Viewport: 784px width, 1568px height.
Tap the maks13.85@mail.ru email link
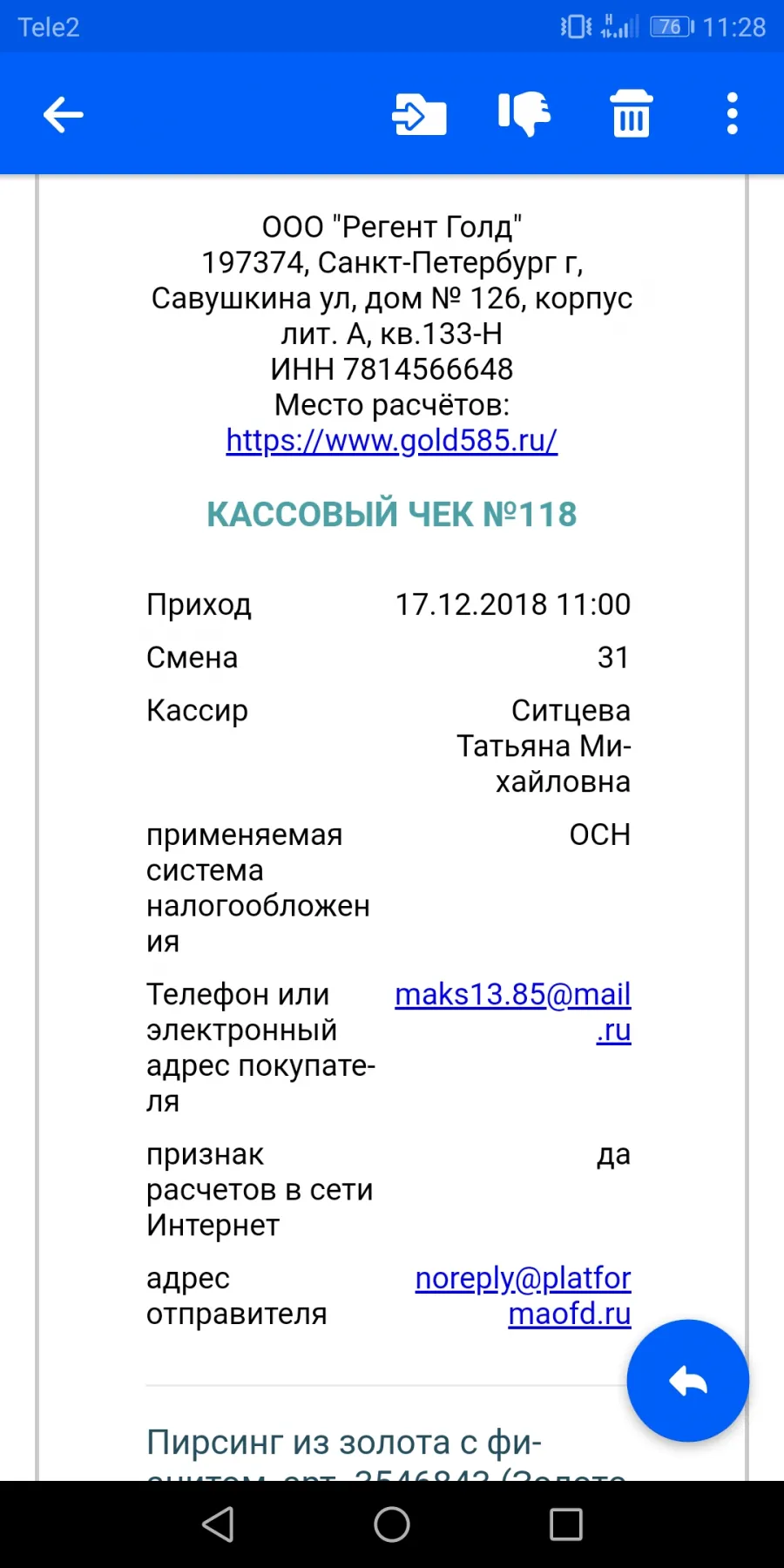[513, 1012]
